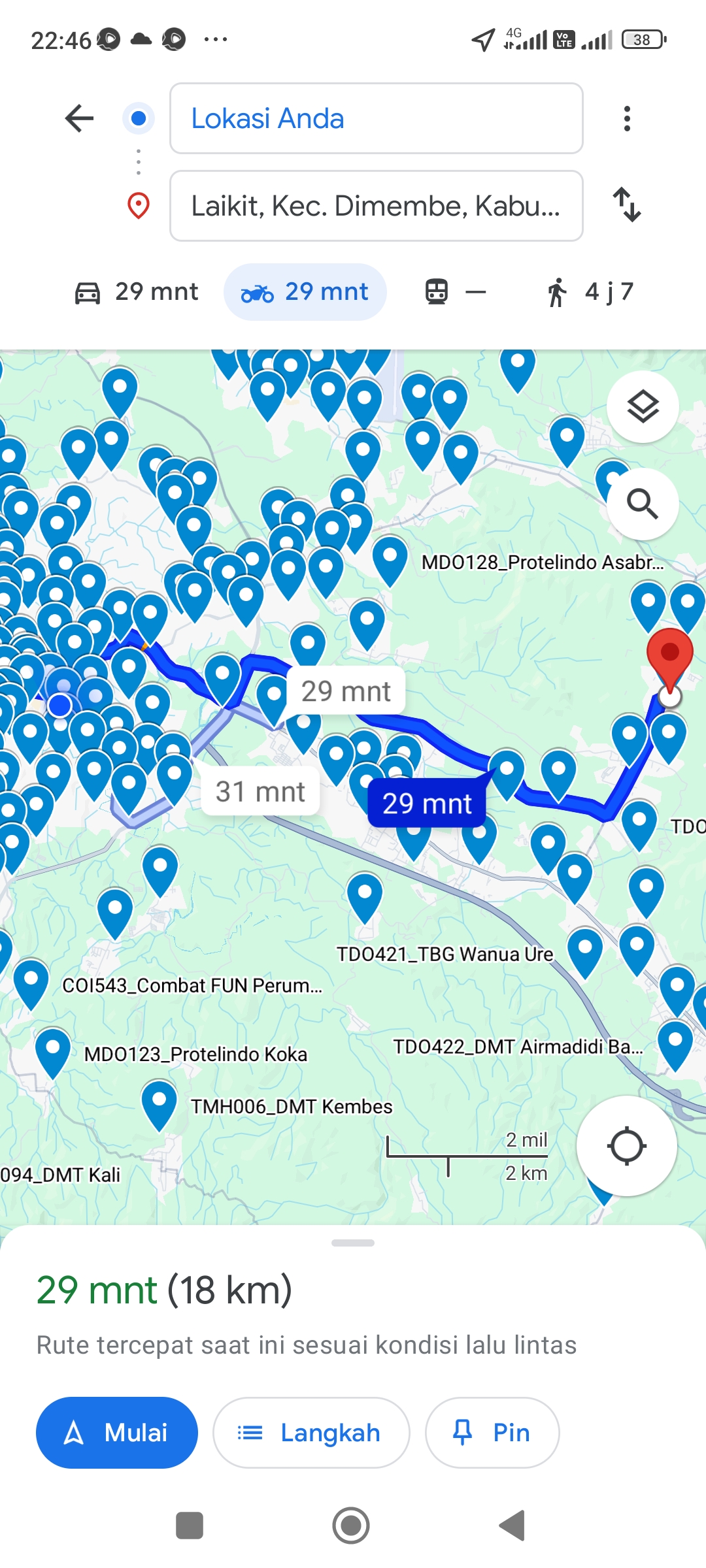Switch to the public transit mode

coord(456,292)
